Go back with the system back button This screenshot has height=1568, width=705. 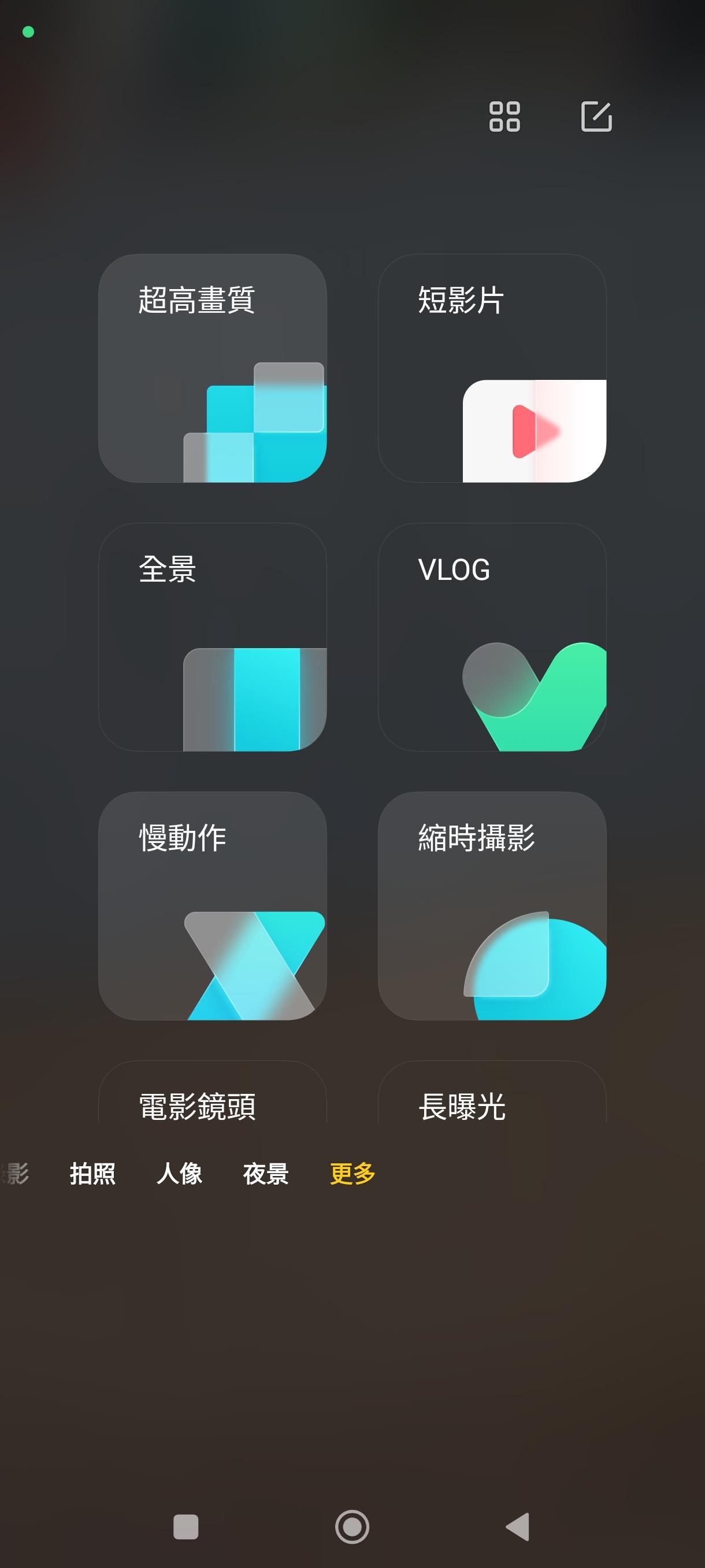point(518,1526)
